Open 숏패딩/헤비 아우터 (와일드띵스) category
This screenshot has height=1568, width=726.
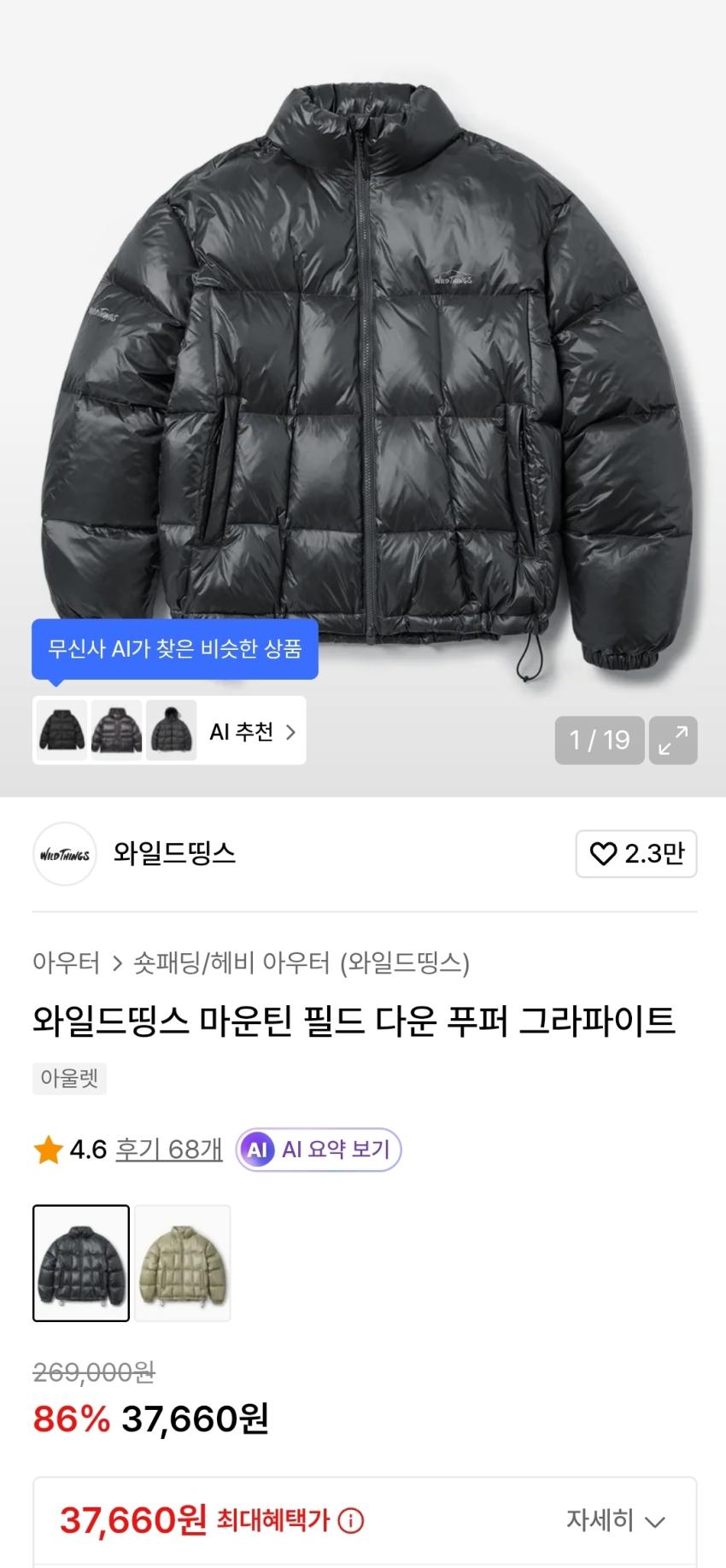pyautogui.click(x=302, y=962)
